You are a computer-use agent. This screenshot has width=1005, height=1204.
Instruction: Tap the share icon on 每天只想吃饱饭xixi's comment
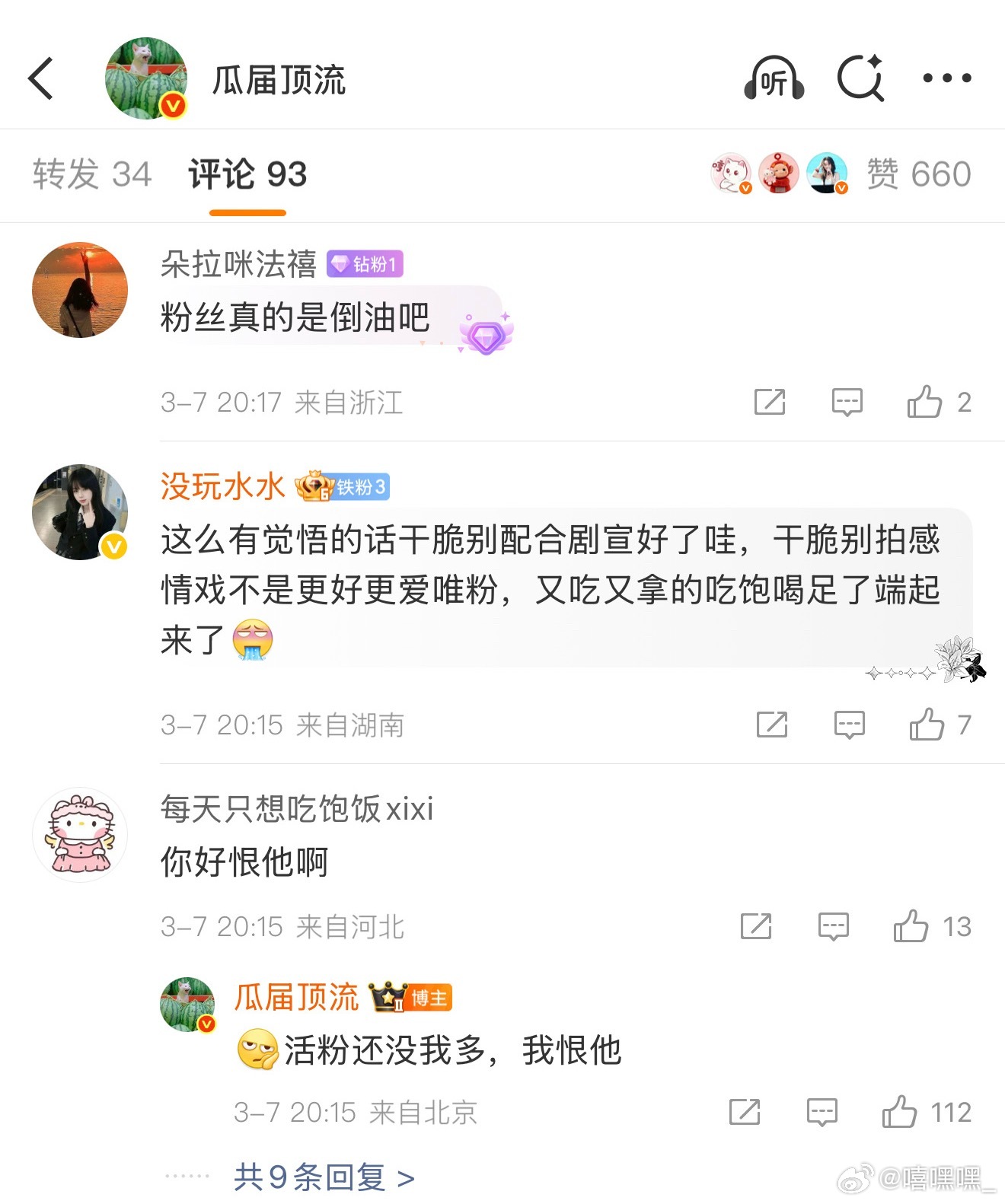pyautogui.click(x=755, y=925)
